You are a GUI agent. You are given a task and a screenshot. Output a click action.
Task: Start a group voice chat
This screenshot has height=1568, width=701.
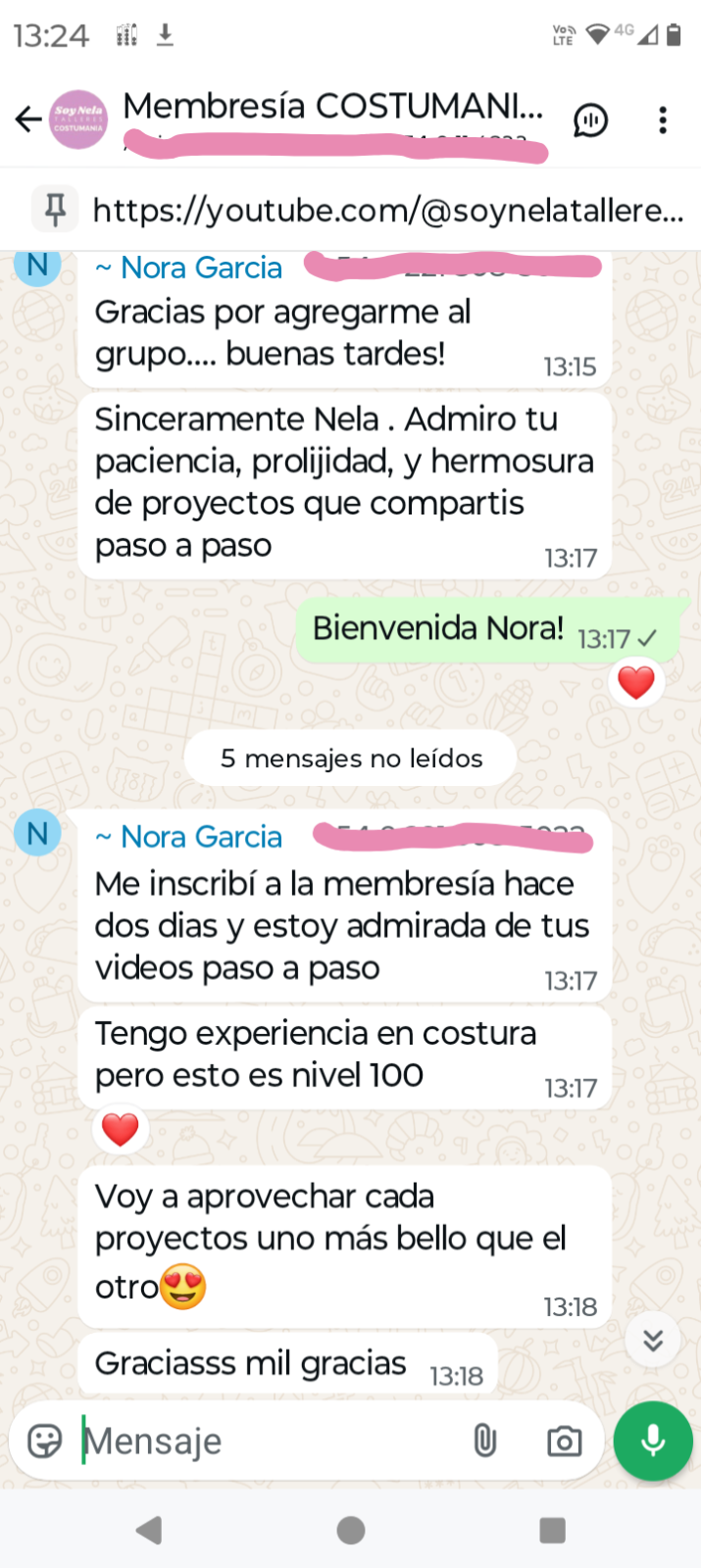pyautogui.click(x=590, y=121)
